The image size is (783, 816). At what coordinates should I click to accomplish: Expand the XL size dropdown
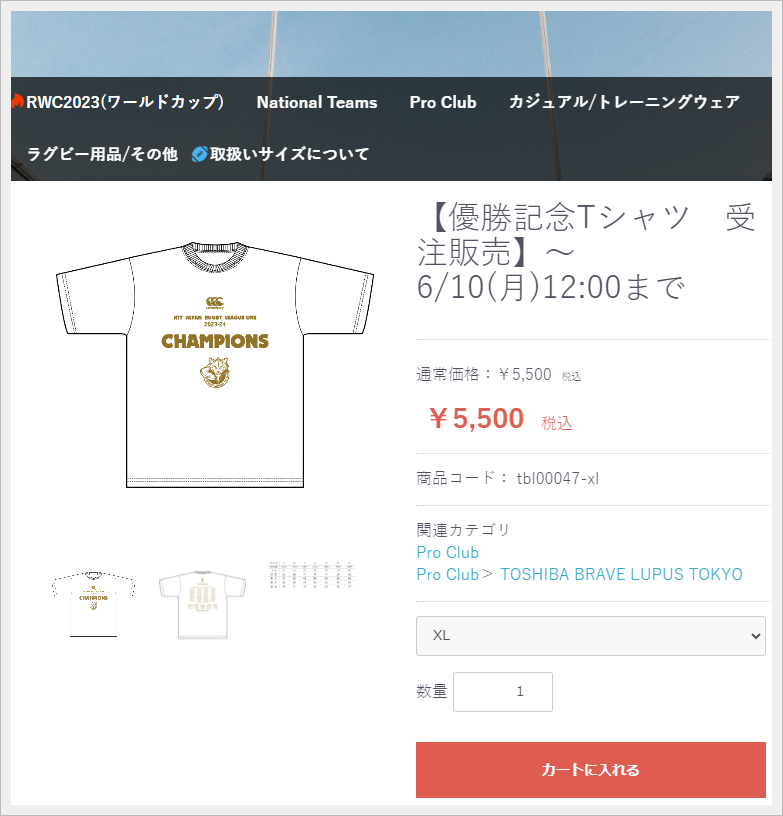click(x=590, y=636)
